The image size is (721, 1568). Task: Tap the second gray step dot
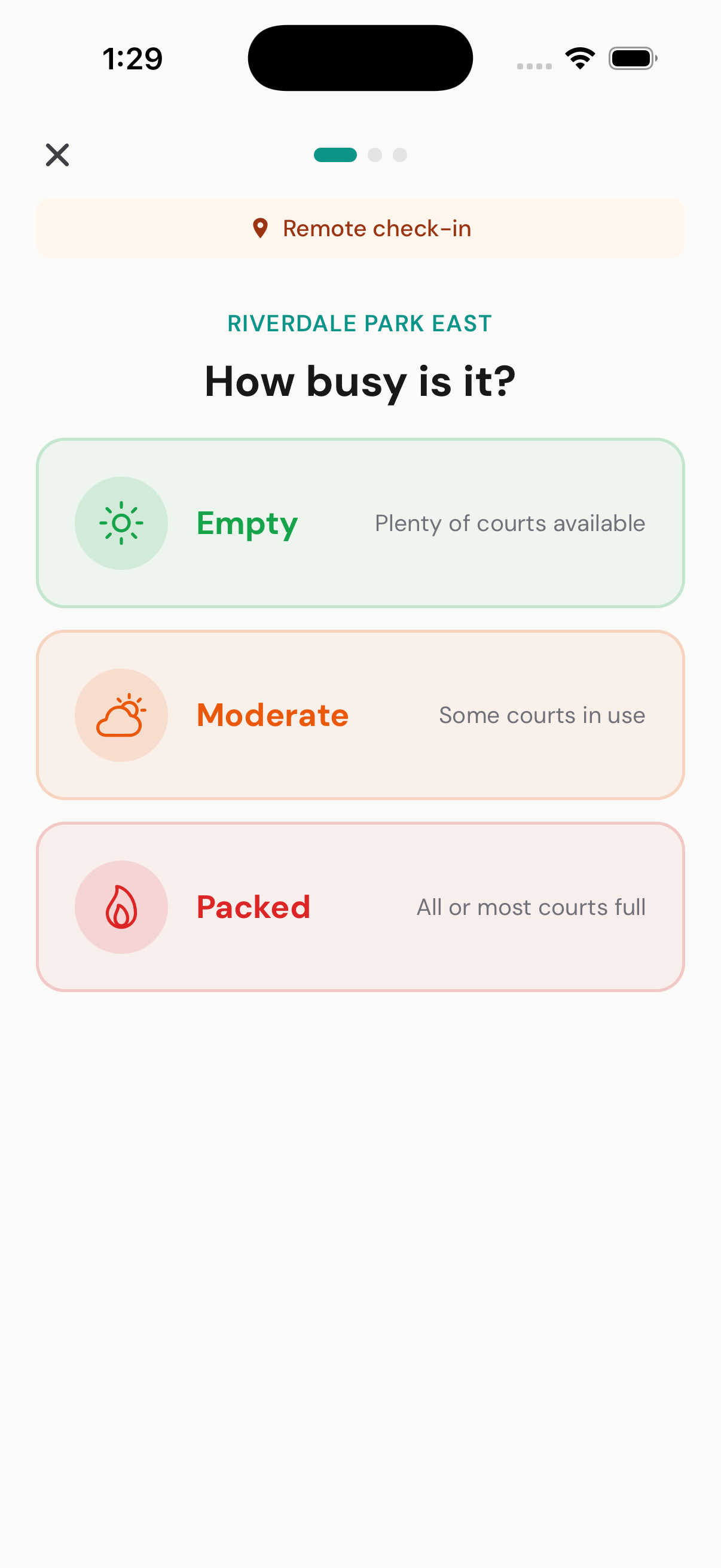[376, 155]
